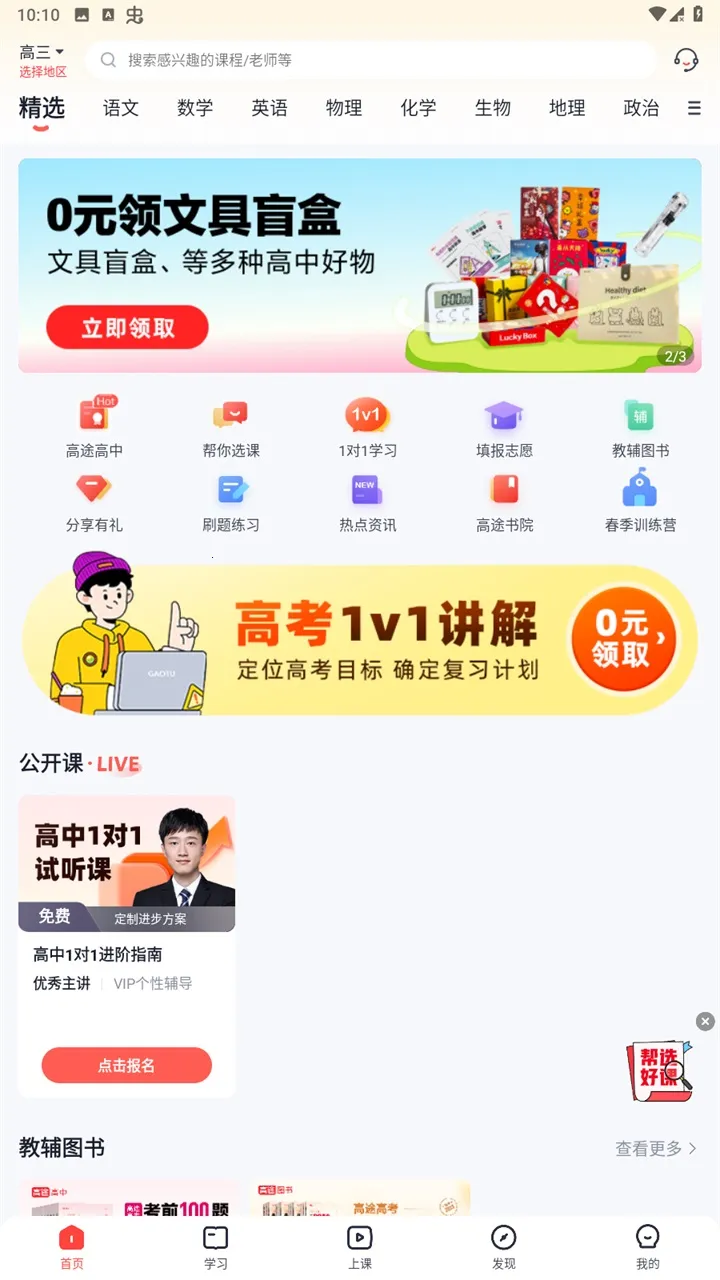720x1280 pixels.
Task: Switch to the 数学 subject tab
Action: click(x=195, y=108)
